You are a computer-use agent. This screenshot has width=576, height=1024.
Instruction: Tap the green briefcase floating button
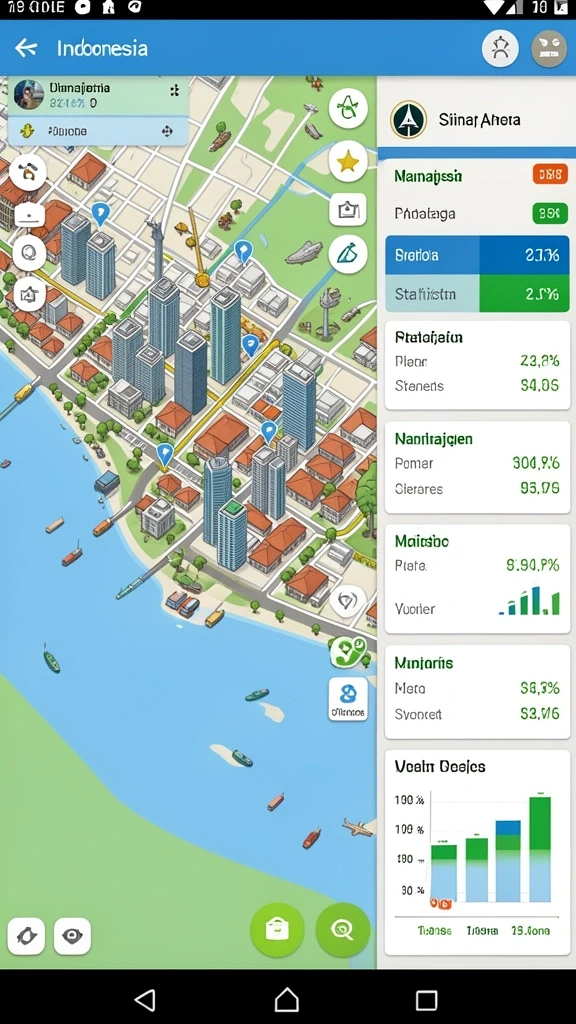click(x=277, y=929)
